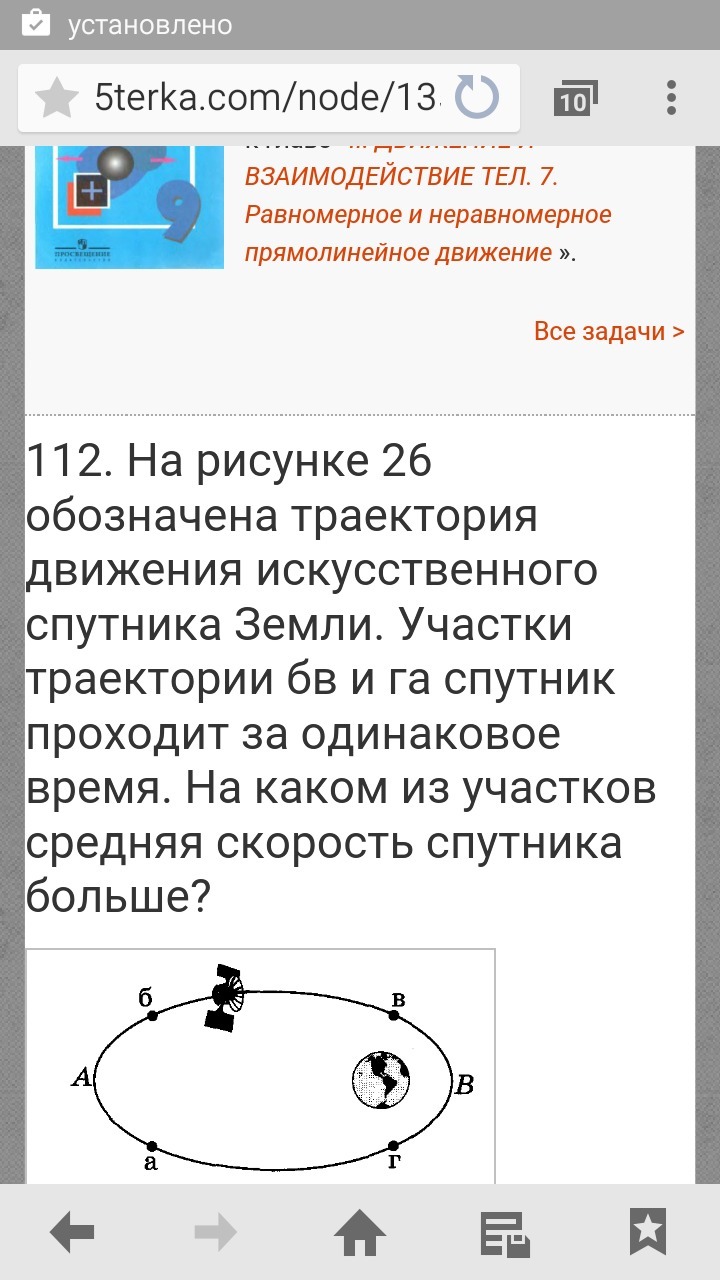The width and height of the screenshot is (720, 1280).
Task: Bookmark this page with the star
Action: [56, 99]
